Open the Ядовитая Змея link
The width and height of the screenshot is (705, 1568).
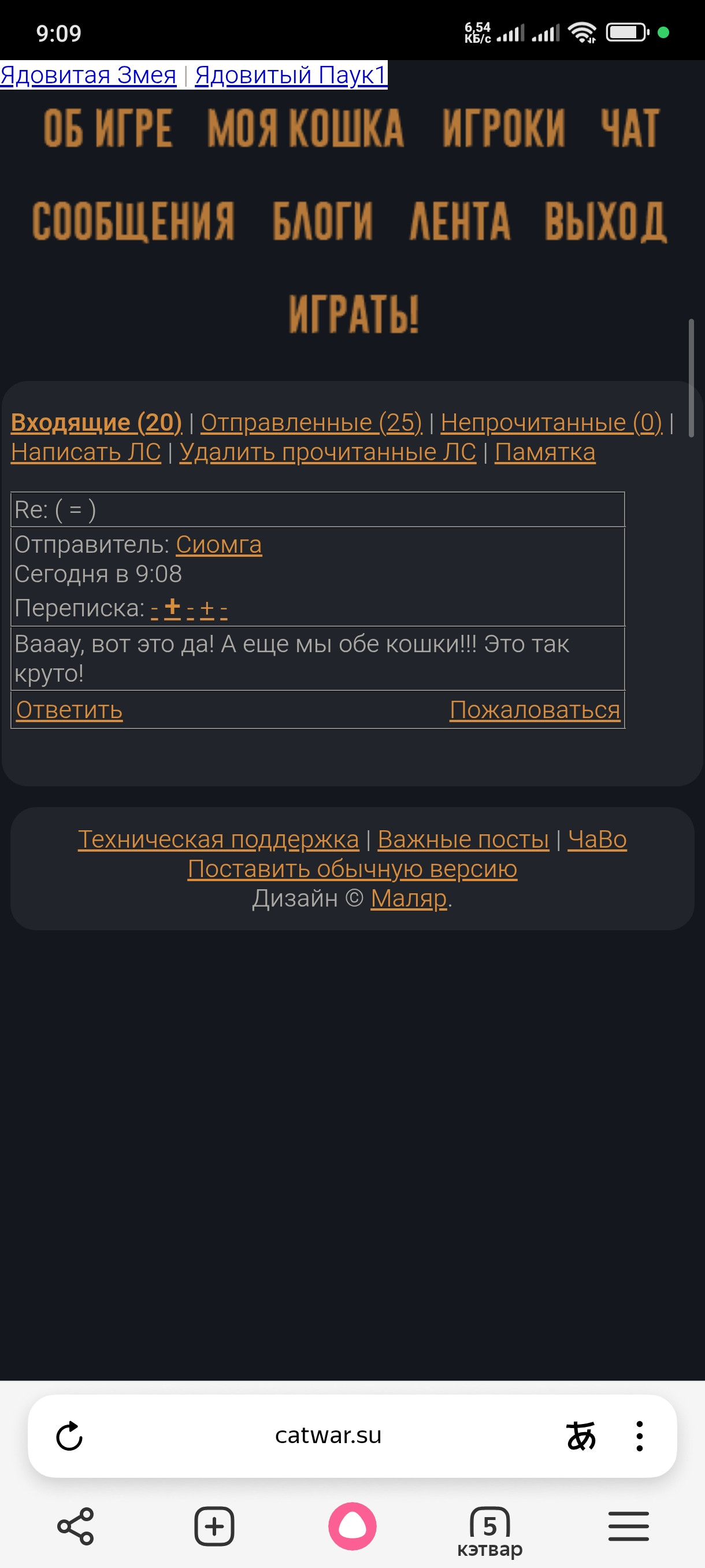[x=88, y=76]
